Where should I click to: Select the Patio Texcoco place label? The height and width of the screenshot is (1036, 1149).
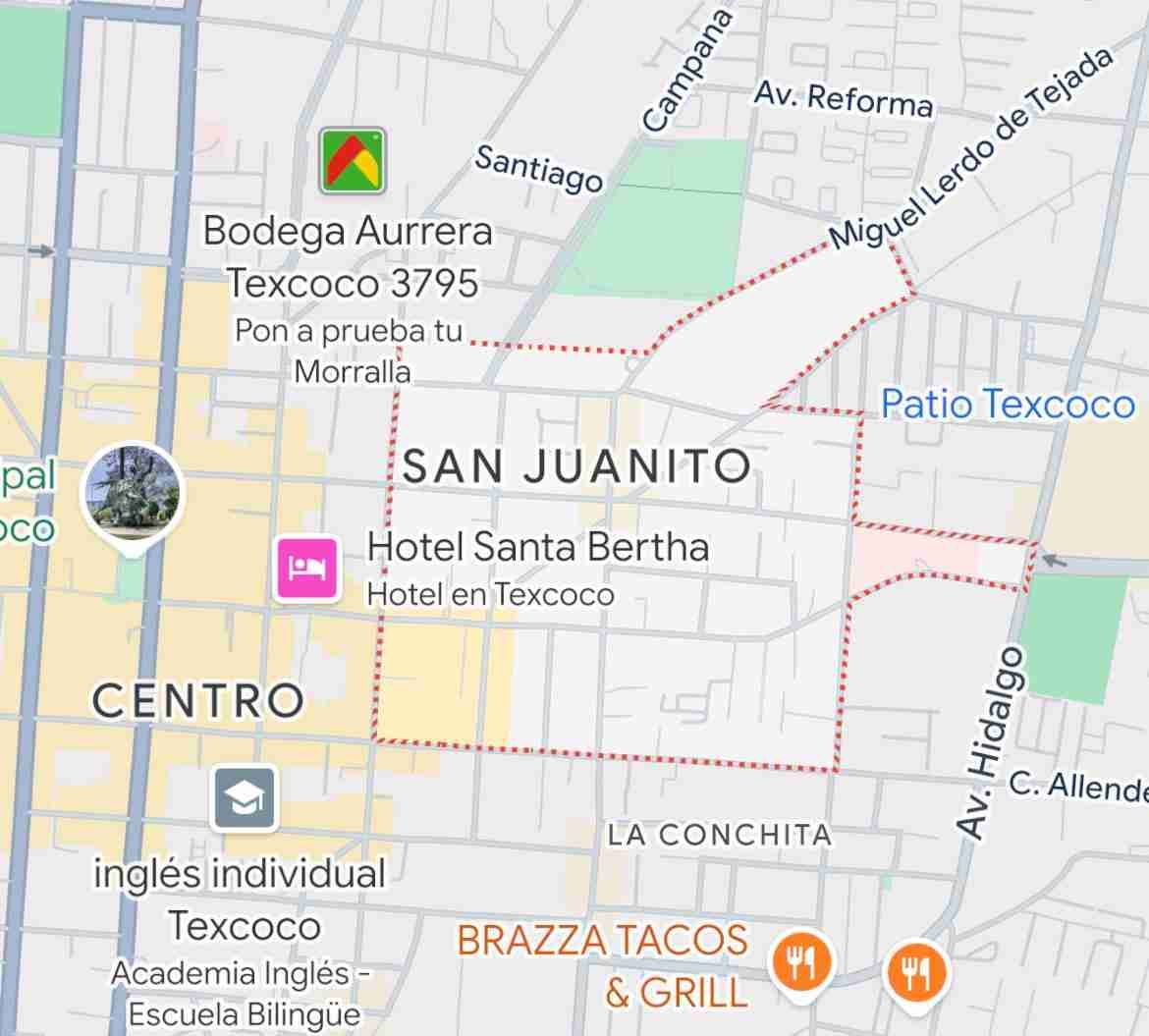click(x=1008, y=405)
